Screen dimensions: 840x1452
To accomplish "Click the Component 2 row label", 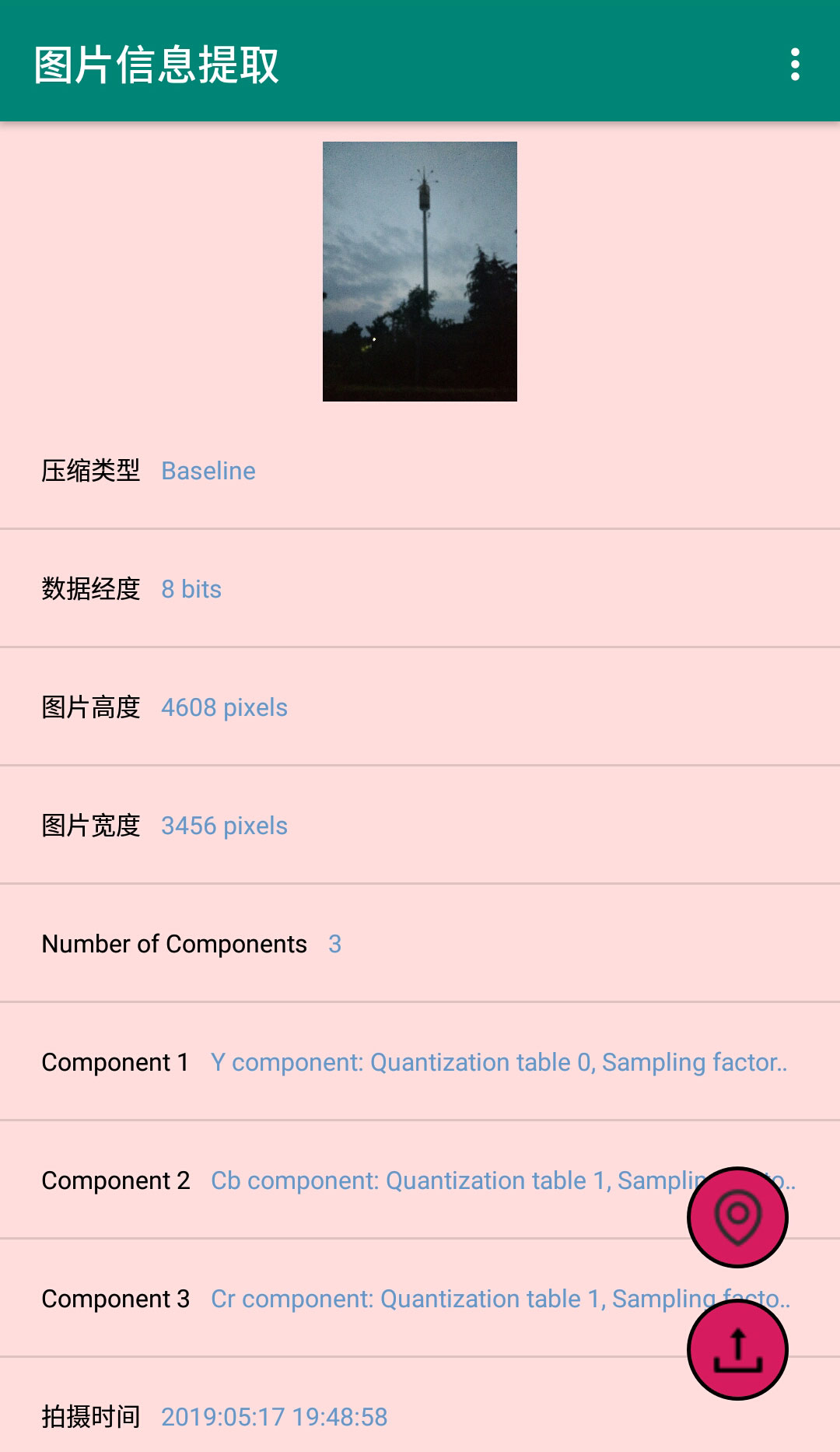I will click(116, 1180).
